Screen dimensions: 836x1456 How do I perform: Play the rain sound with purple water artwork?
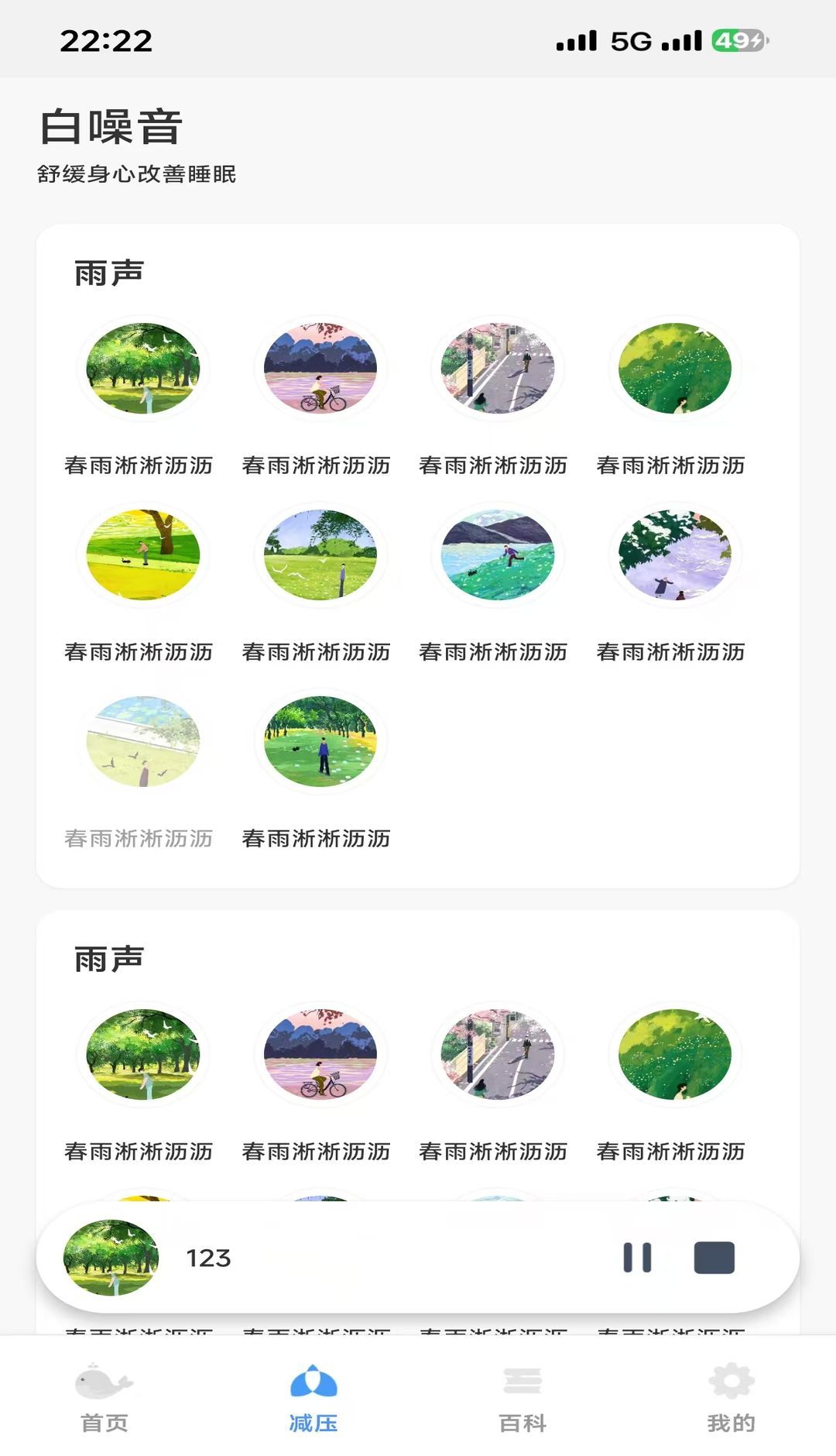(675, 555)
